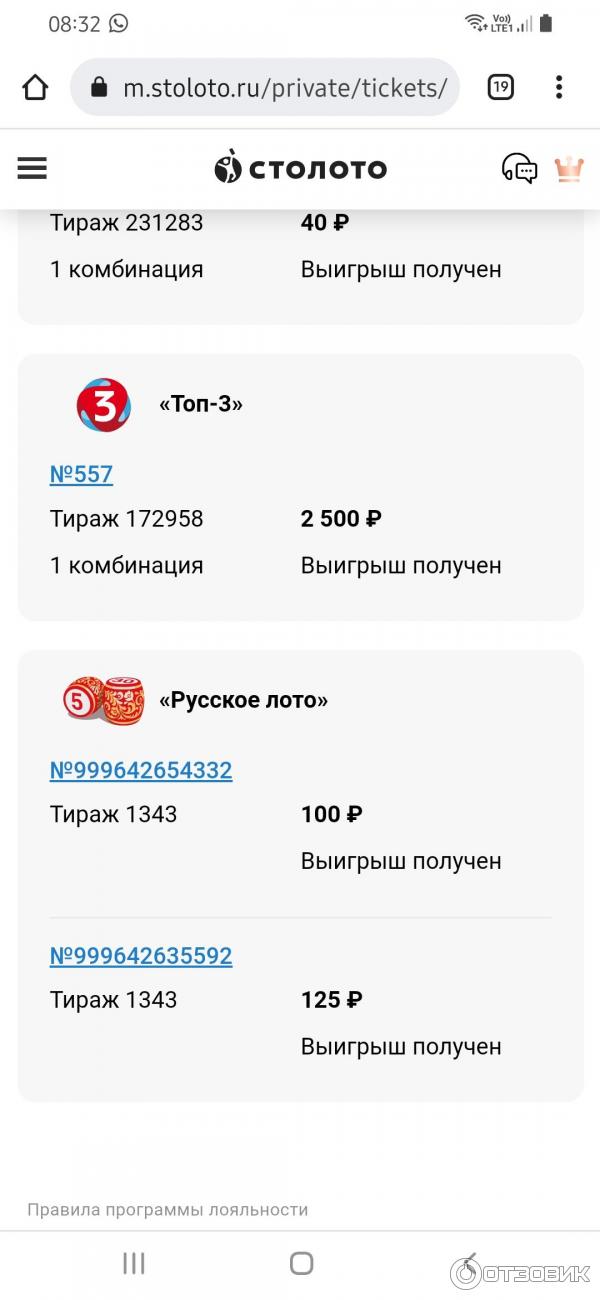This screenshot has width=600, height=1300.
Task: Open ticket №999642635592
Action: coord(141,955)
